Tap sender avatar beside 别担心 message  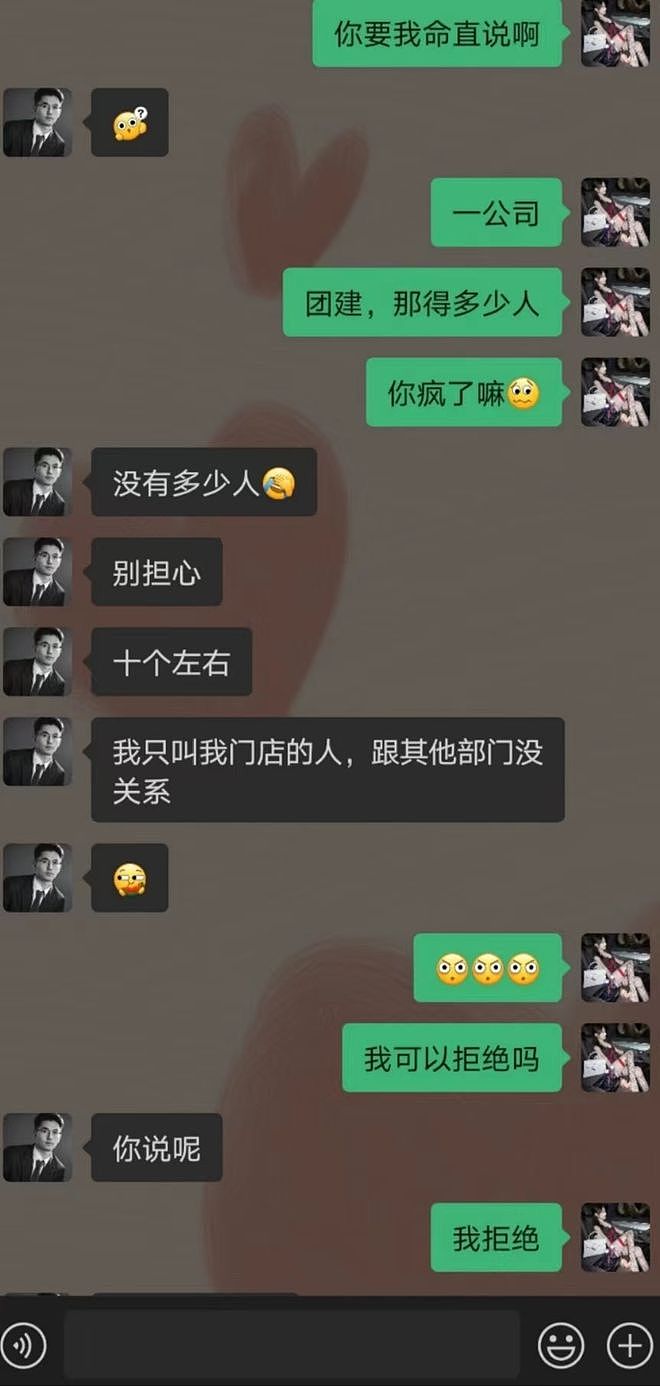[37, 572]
